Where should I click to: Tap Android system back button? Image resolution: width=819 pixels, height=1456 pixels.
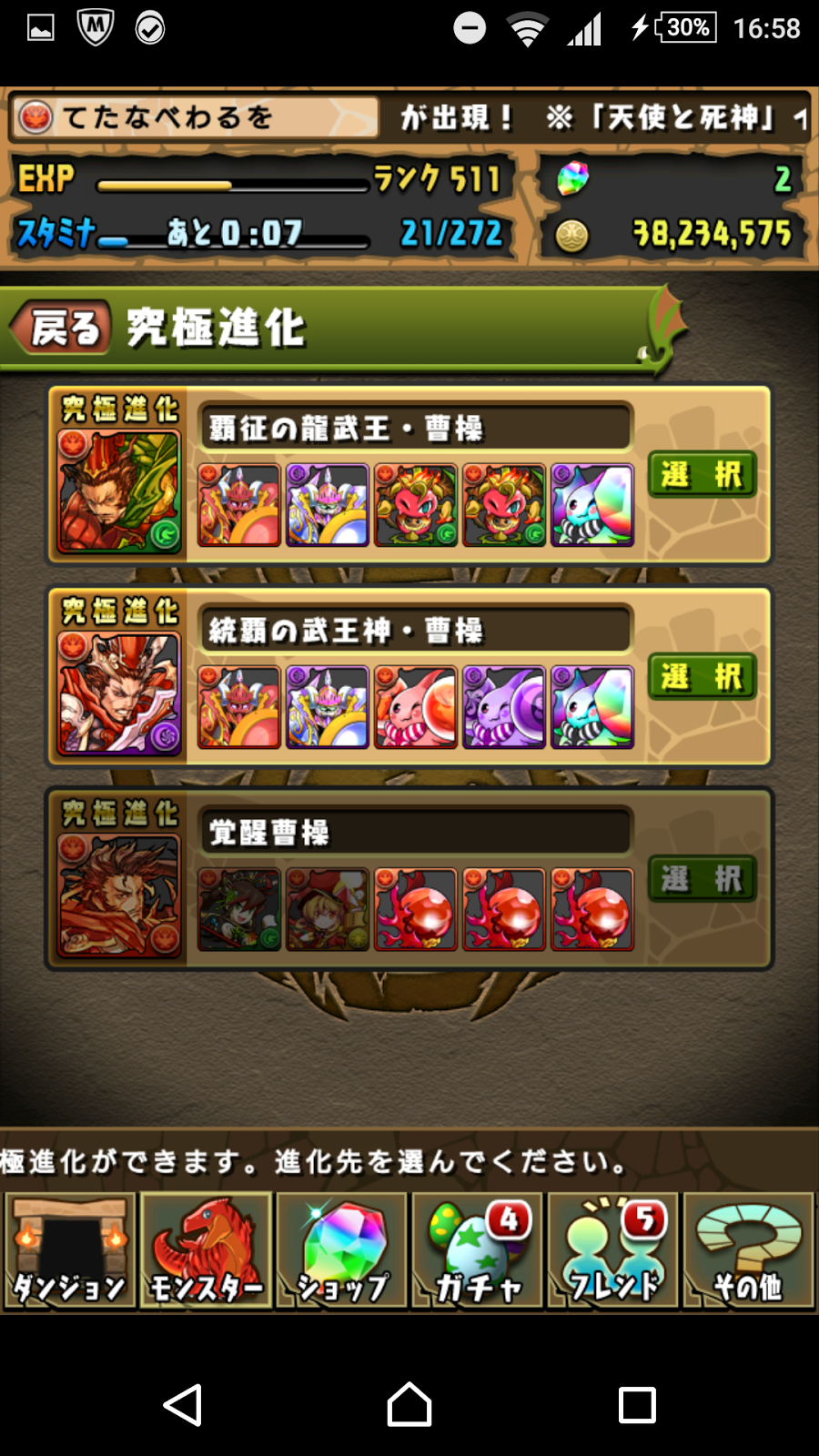[x=182, y=1405]
